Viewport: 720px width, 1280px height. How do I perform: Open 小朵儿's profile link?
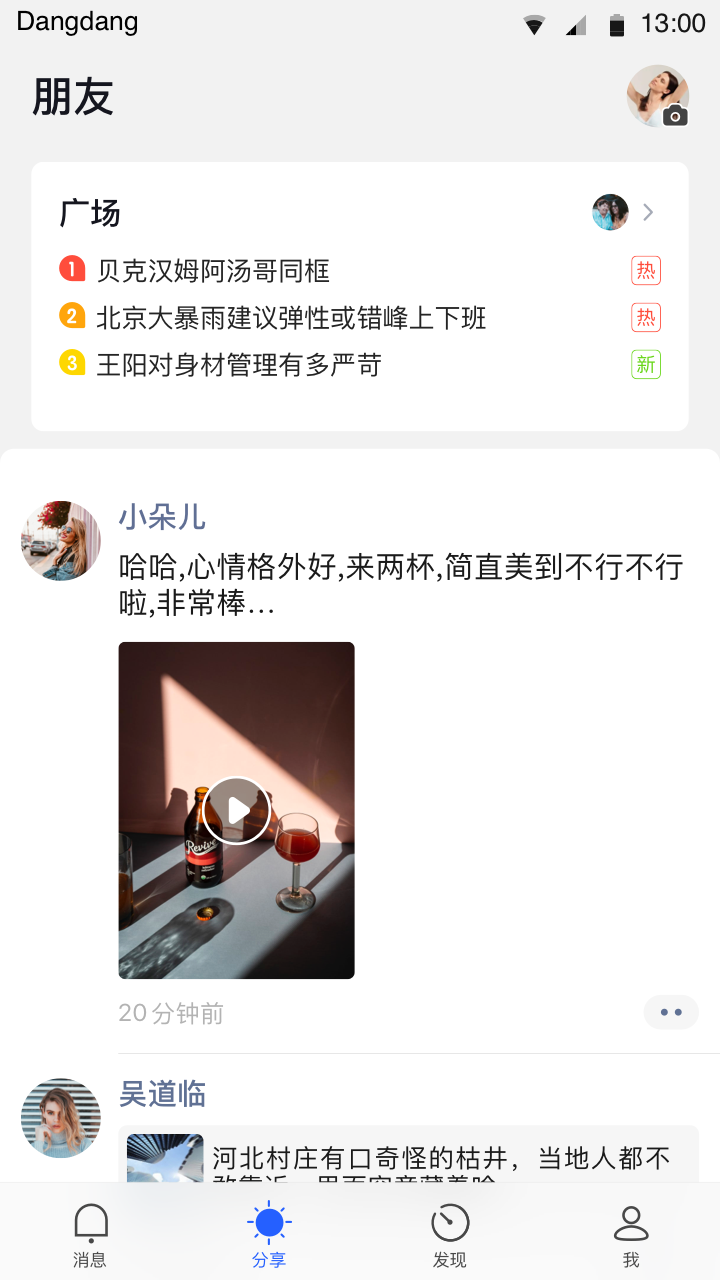tap(160, 518)
